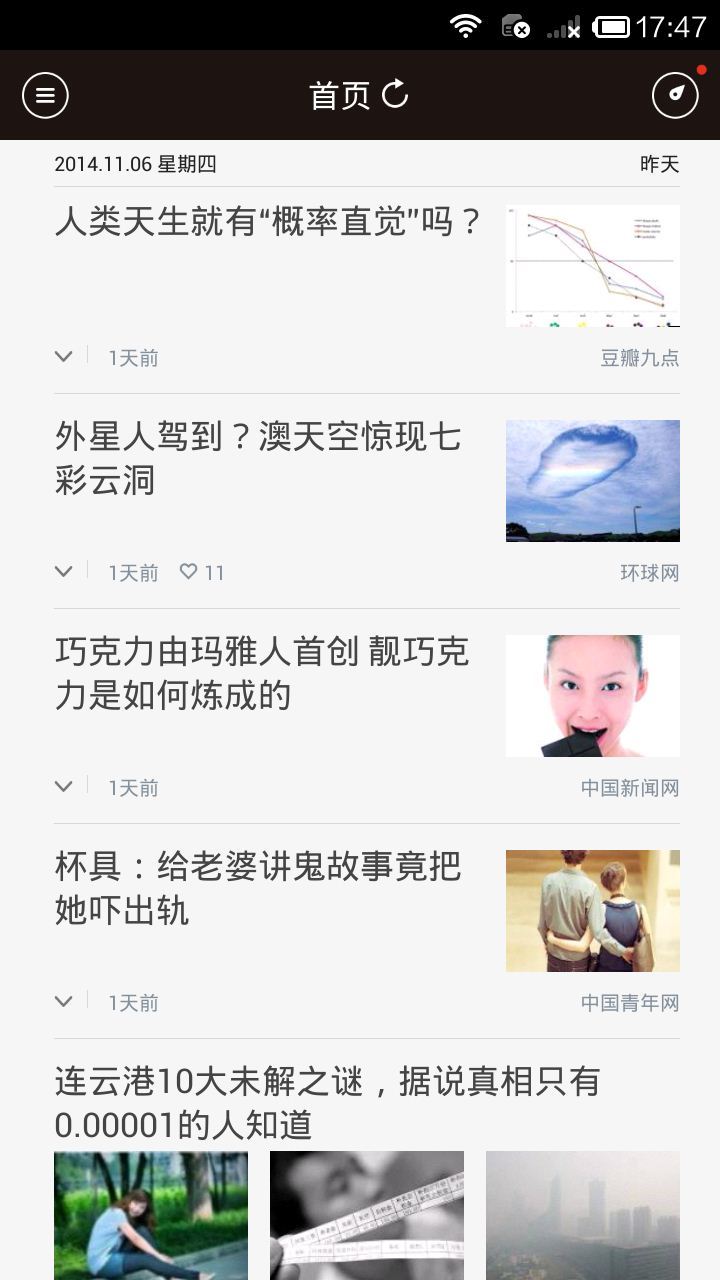Open source 环球网

tap(649, 573)
